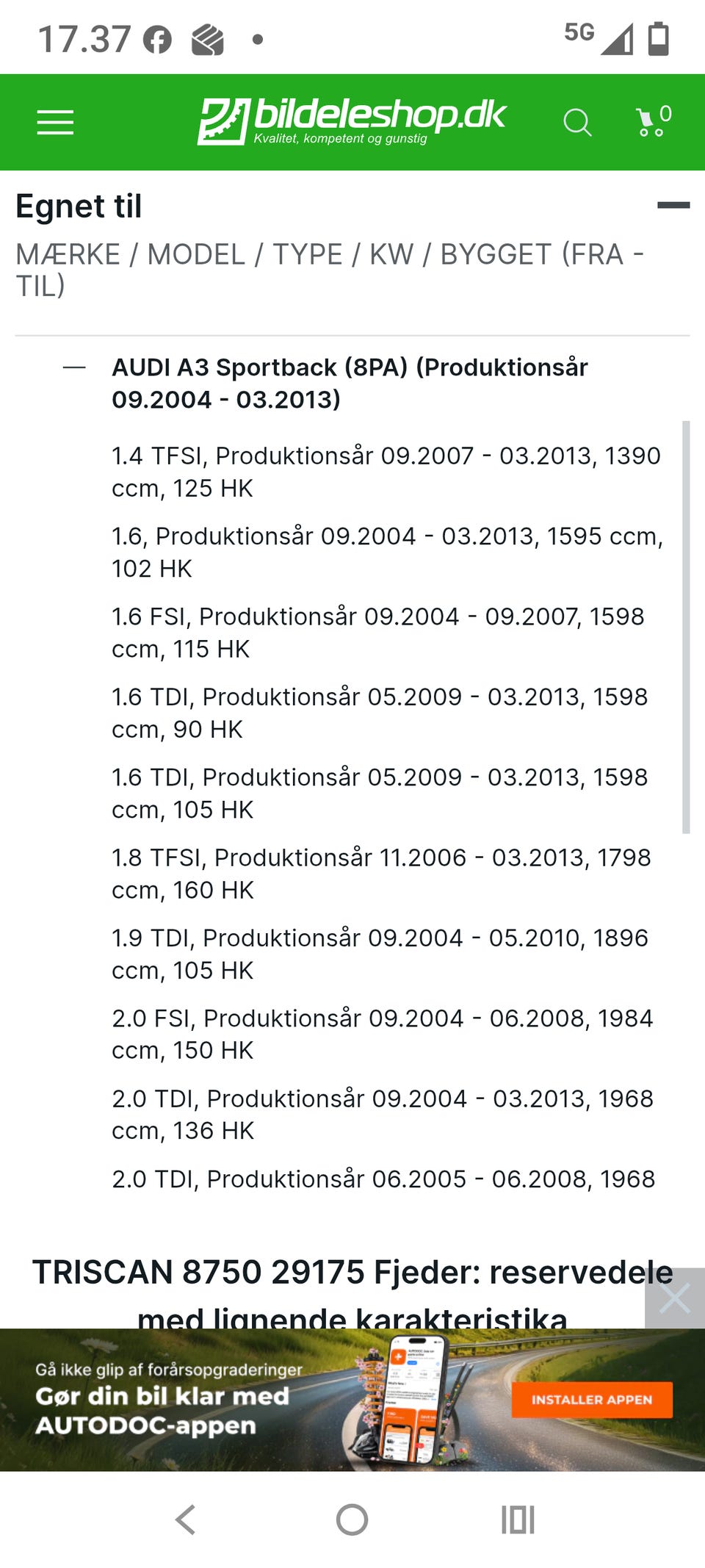705x1568 pixels.
Task: Open the search magnifier icon
Action: pos(577,123)
